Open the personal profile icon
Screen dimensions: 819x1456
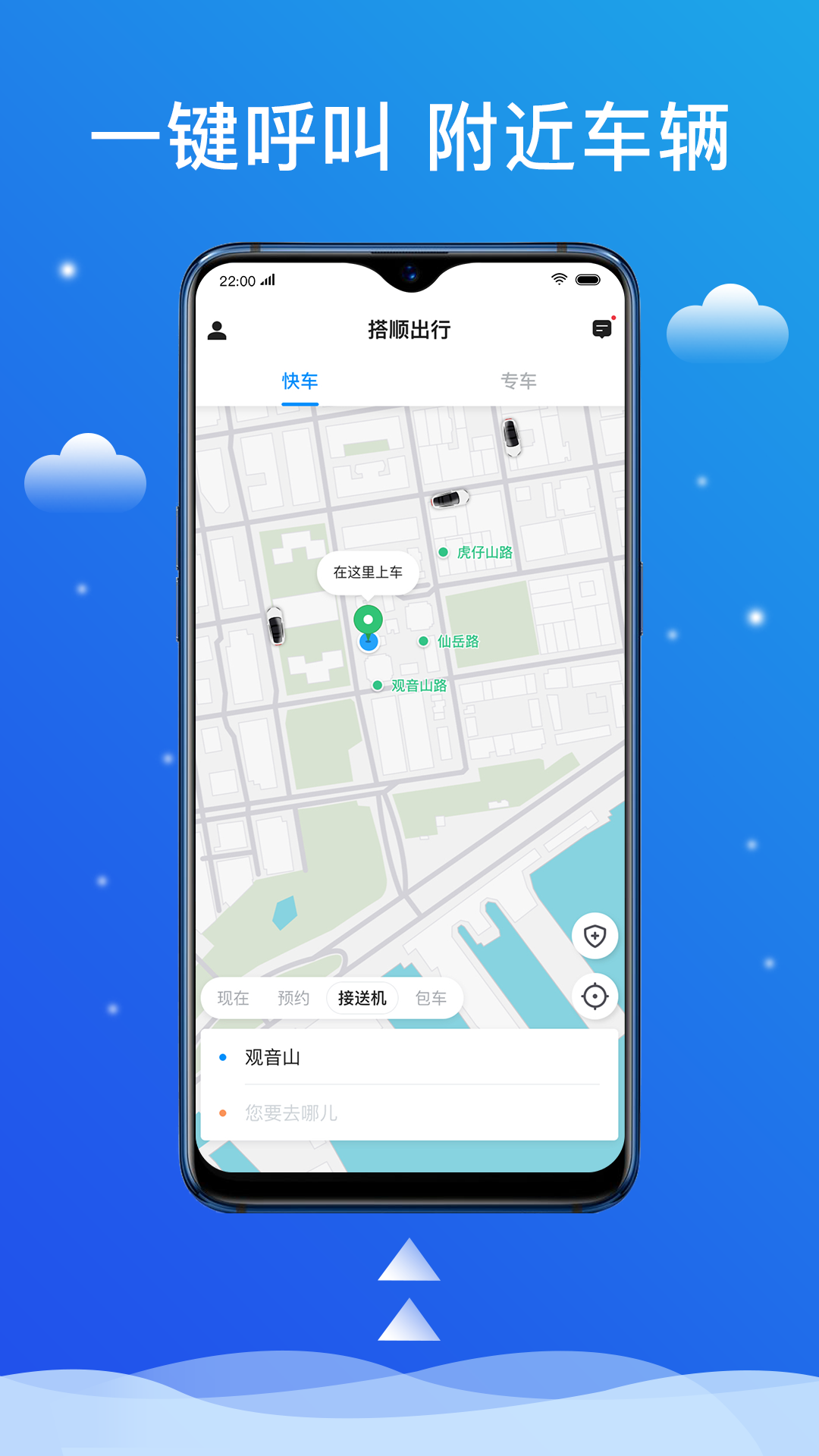click(218, 330)
